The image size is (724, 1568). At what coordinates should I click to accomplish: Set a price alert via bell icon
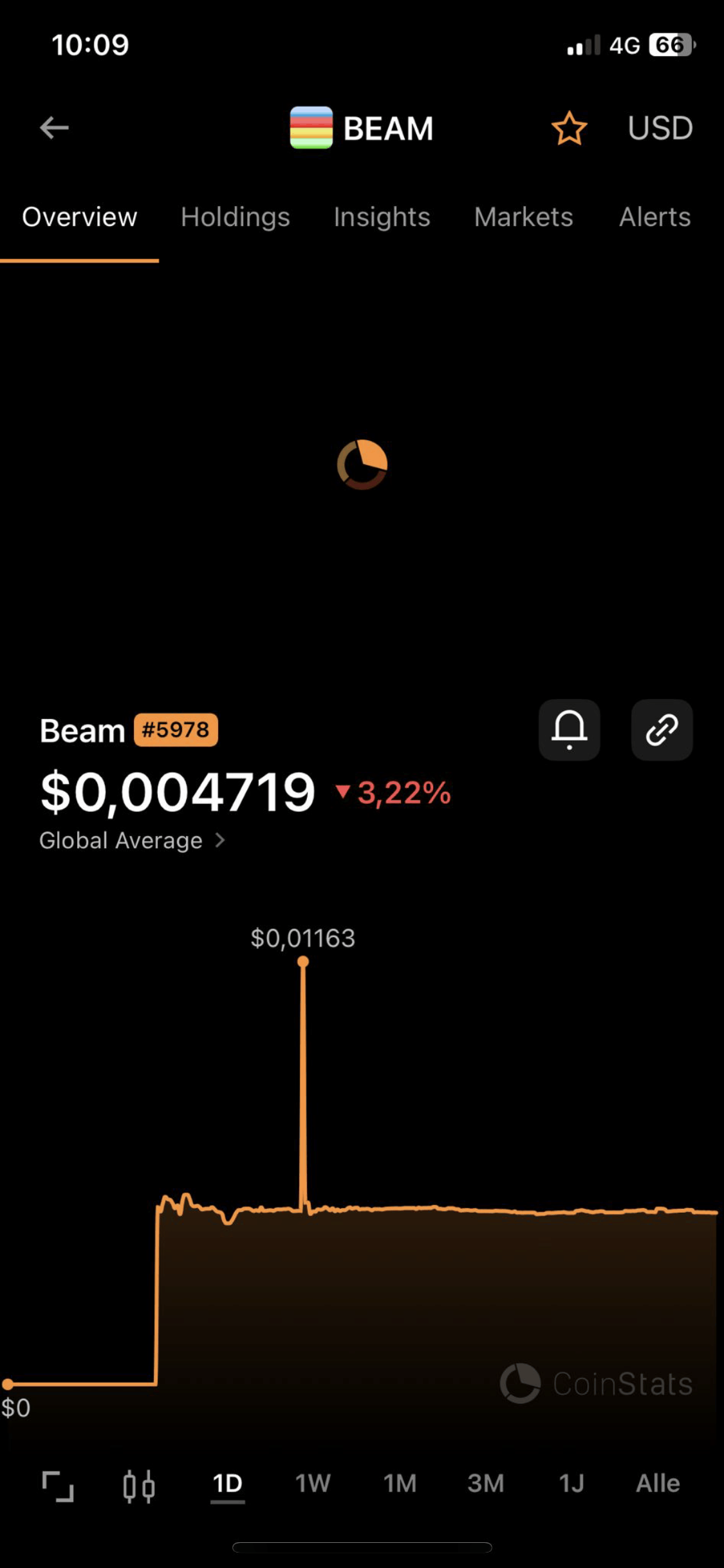pyautogui.click(x=569, y=730)
